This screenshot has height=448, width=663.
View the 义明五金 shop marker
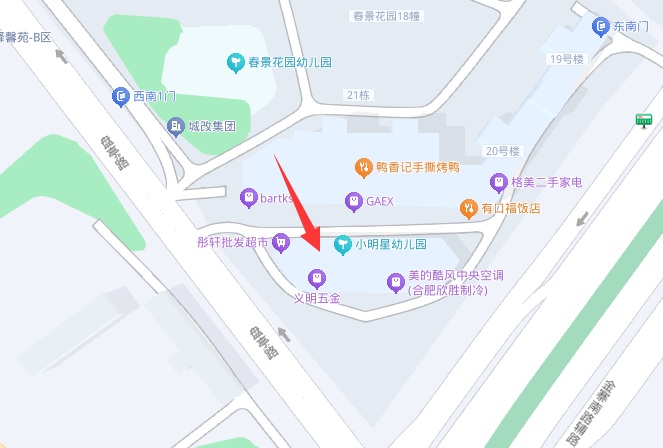[319, 278]
